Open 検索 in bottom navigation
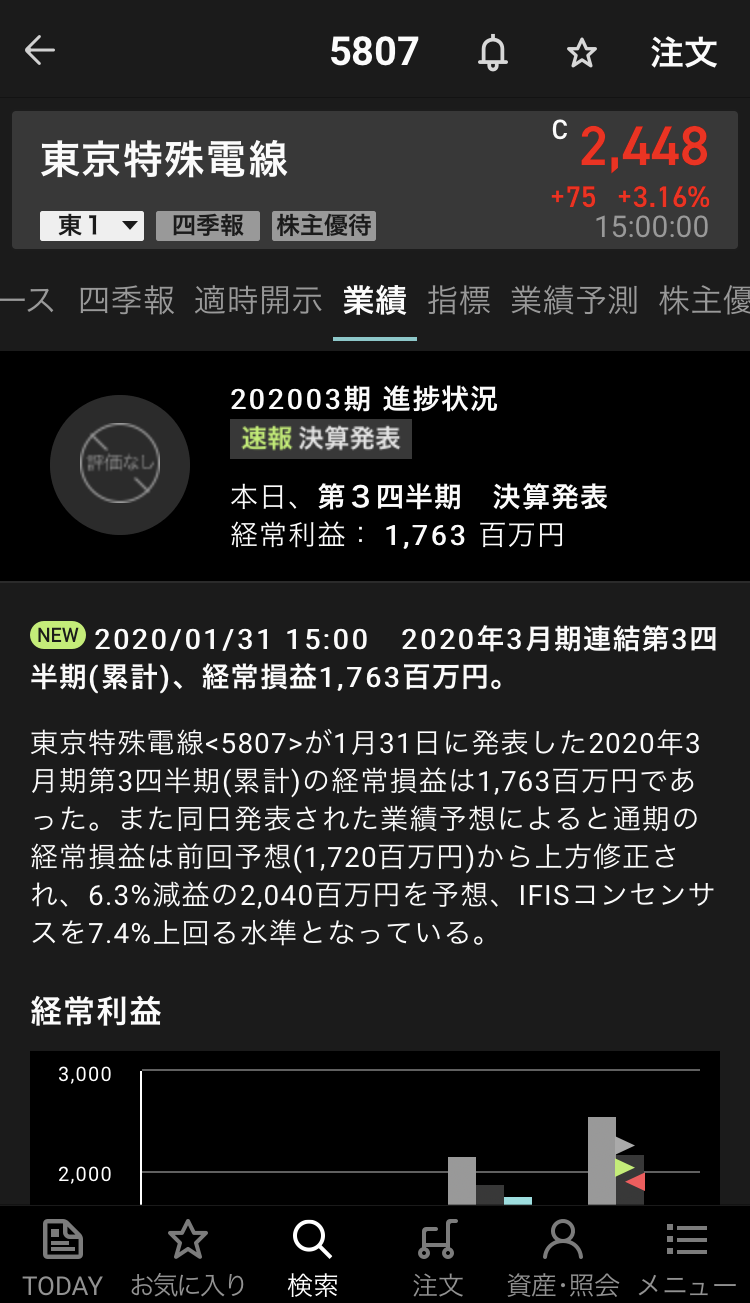The width and height of the screenshot is (750, 1303). point(312,1257)
